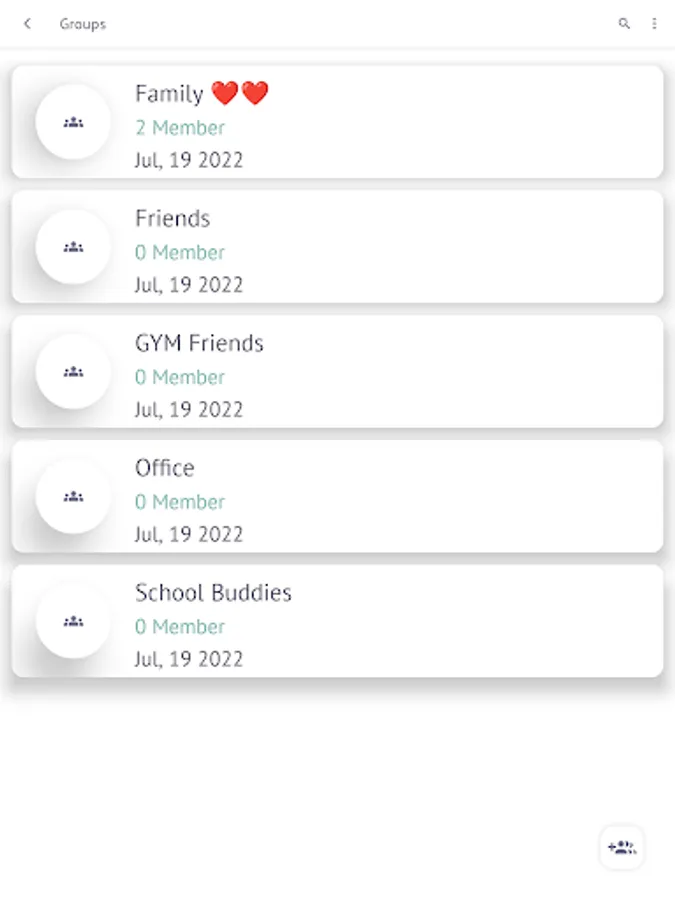The height and width of the screenshot is (900, 675).
Task: Select the Friends group card
Action: tap(338, 246)
